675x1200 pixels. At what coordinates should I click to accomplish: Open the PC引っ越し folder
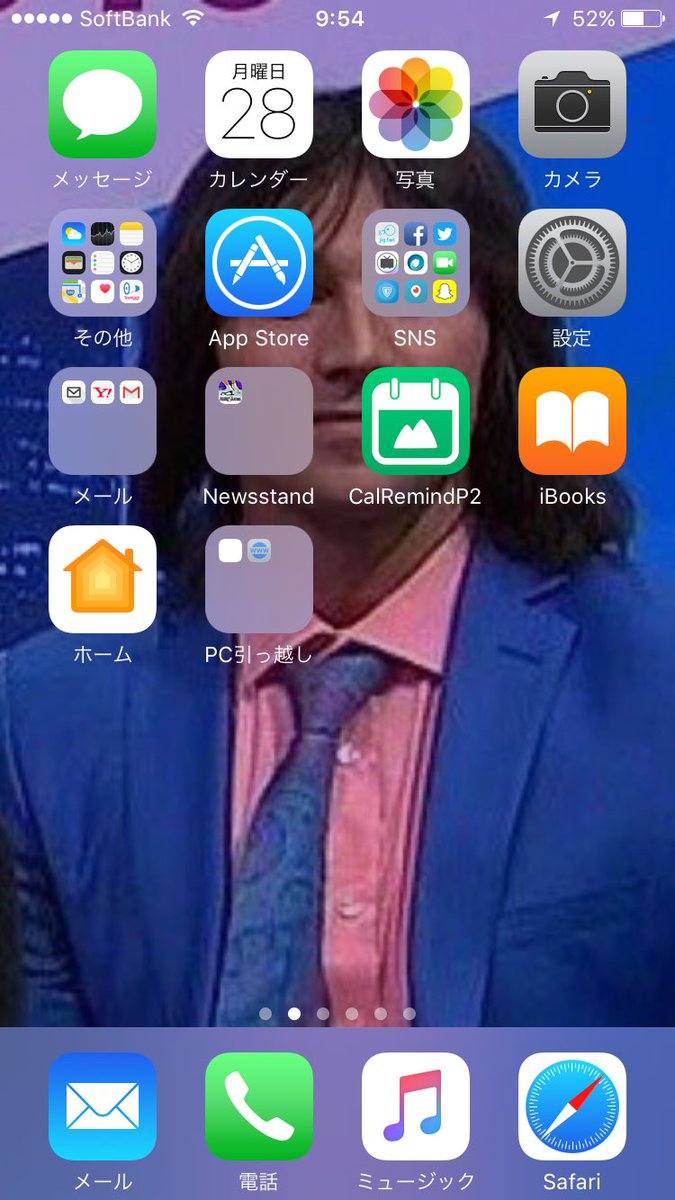tap(259, 579)
